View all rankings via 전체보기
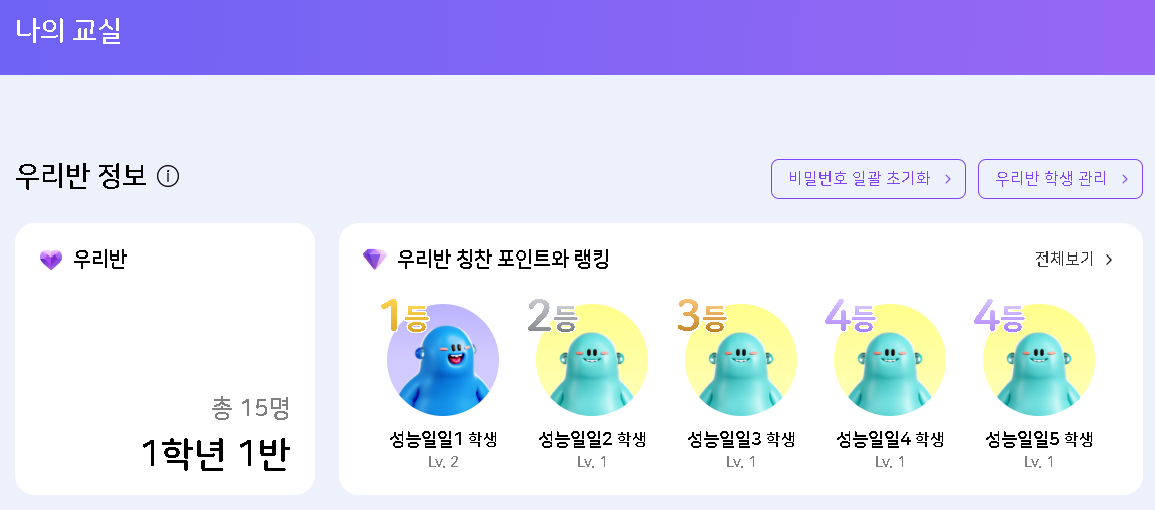This screenshot has width=1155, height=510. 1073,260
